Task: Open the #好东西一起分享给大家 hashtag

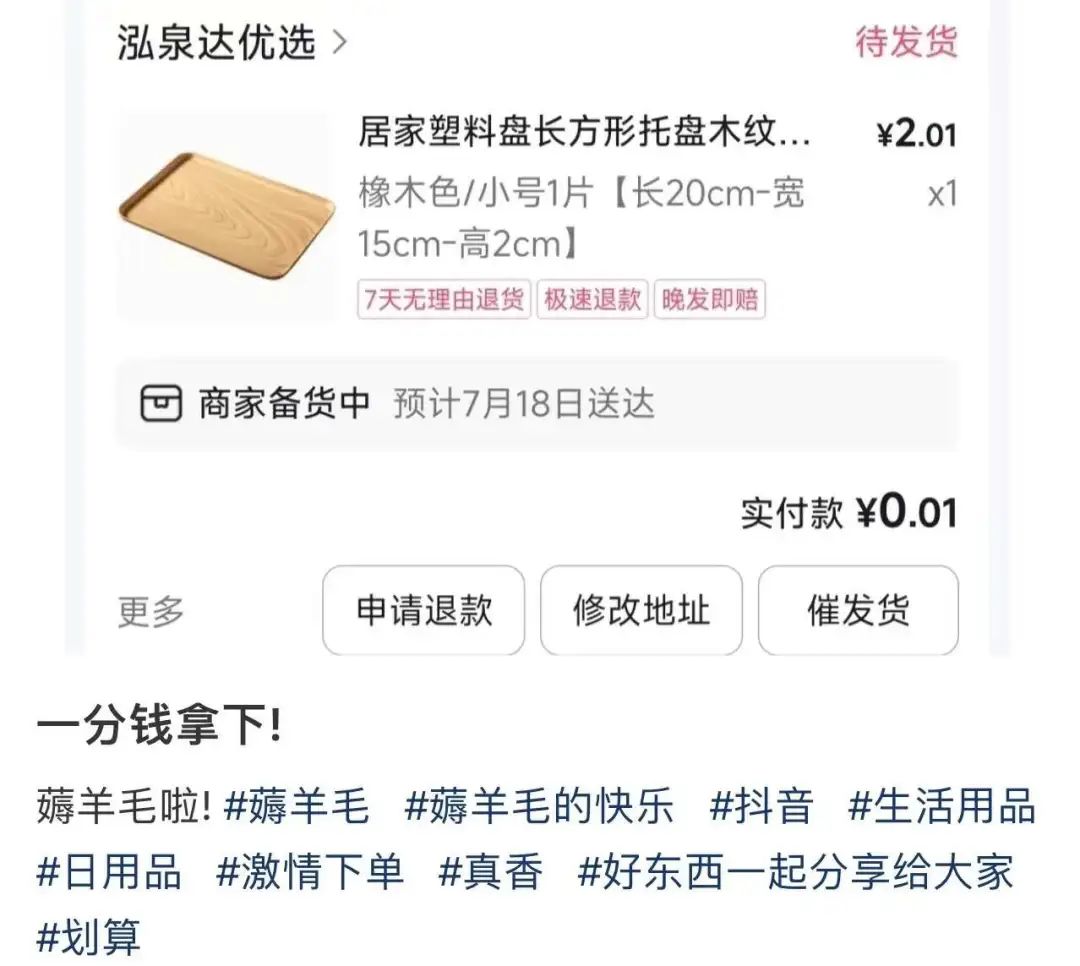Action: coord(796,872)
